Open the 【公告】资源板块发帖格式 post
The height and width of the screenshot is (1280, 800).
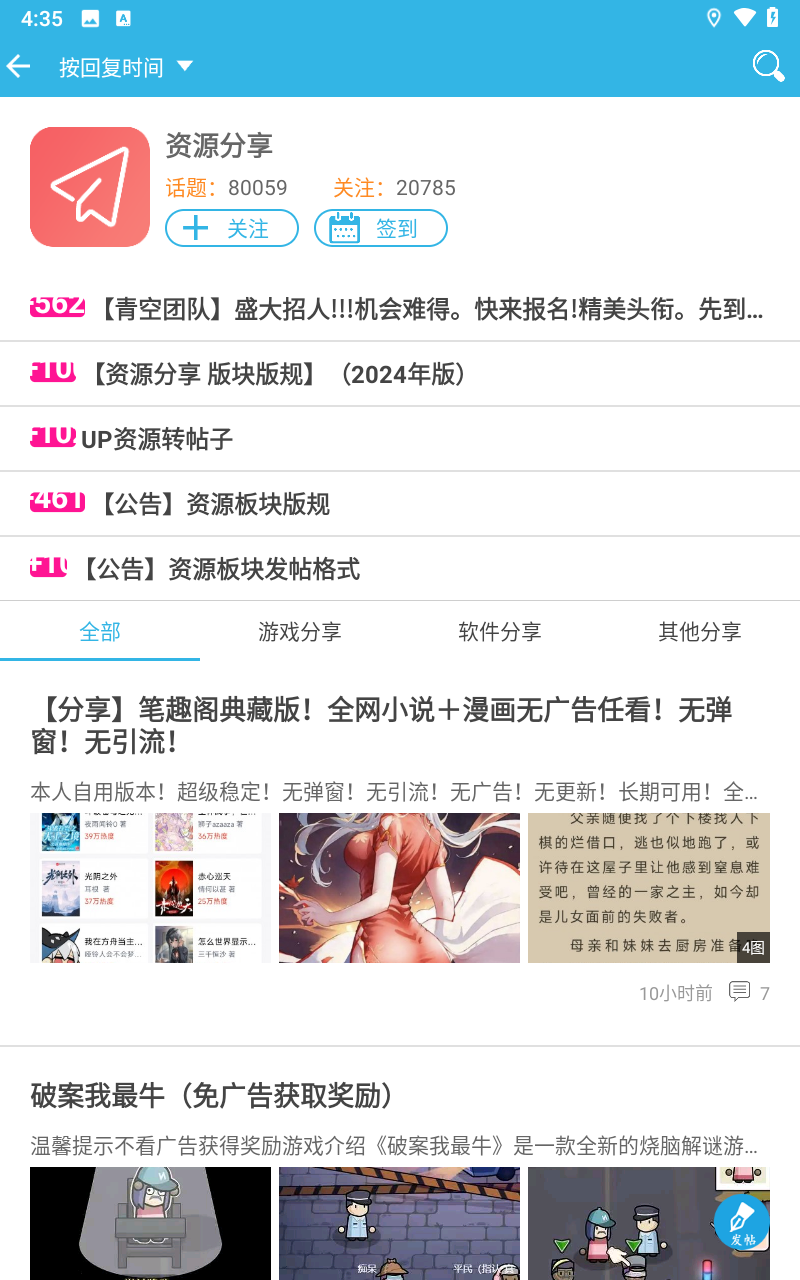click(x=220, y=569)
